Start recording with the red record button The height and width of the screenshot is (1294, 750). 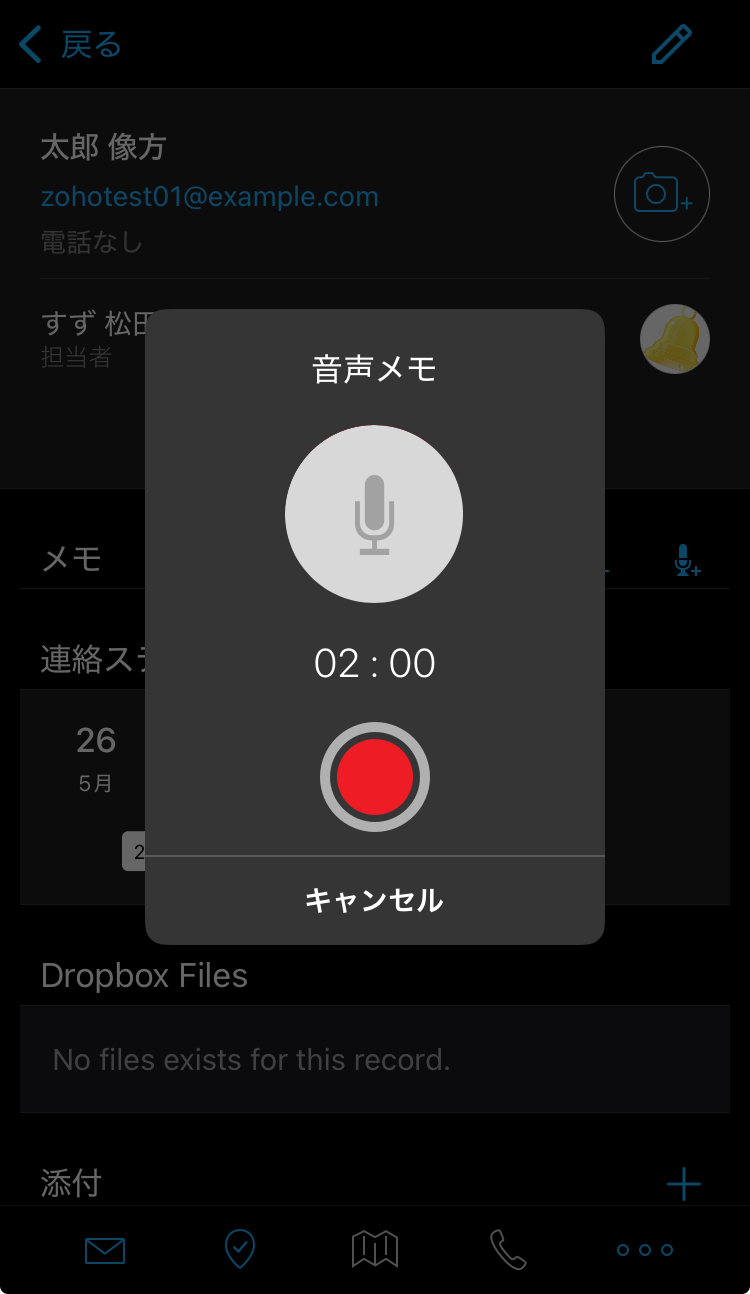coord(375,777)
